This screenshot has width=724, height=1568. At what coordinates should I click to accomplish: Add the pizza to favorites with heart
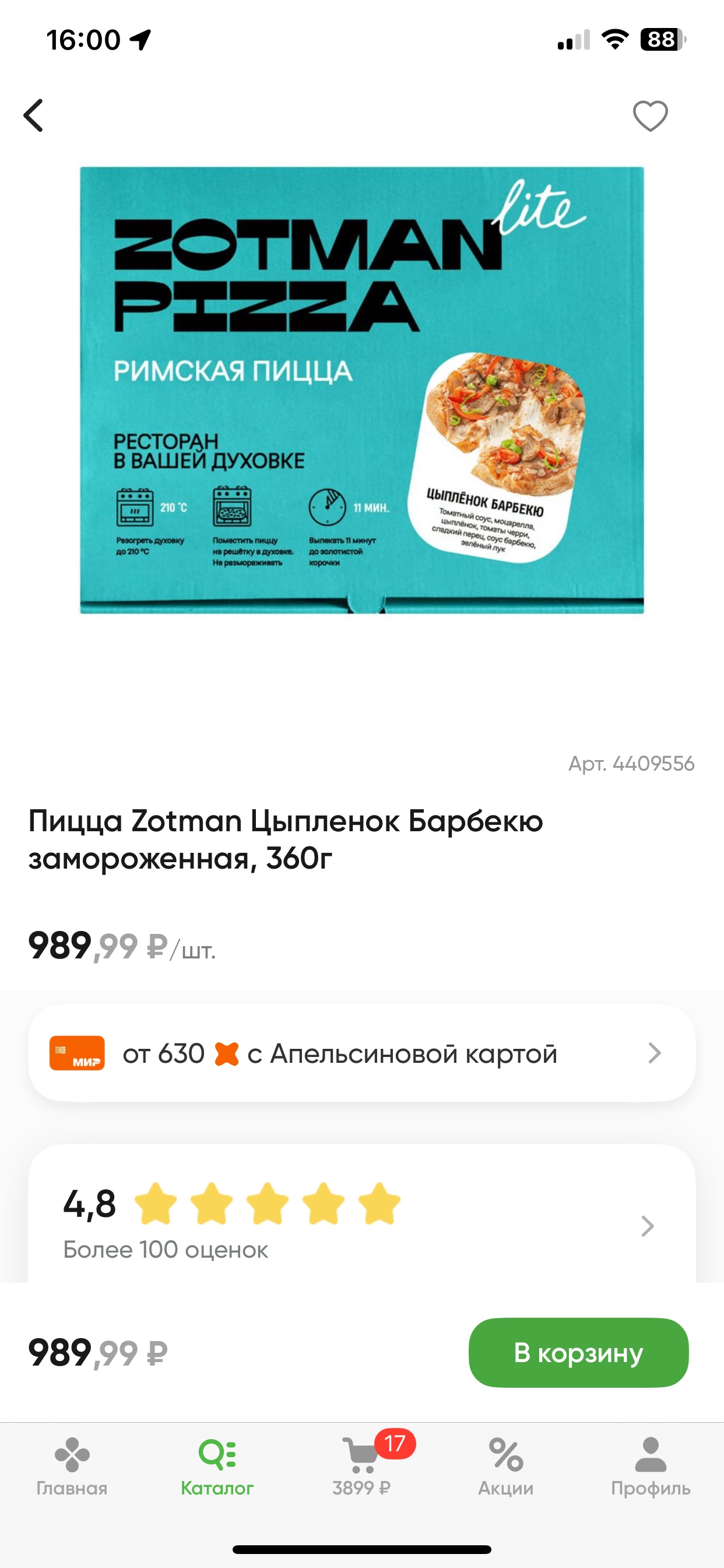(650, 116)
